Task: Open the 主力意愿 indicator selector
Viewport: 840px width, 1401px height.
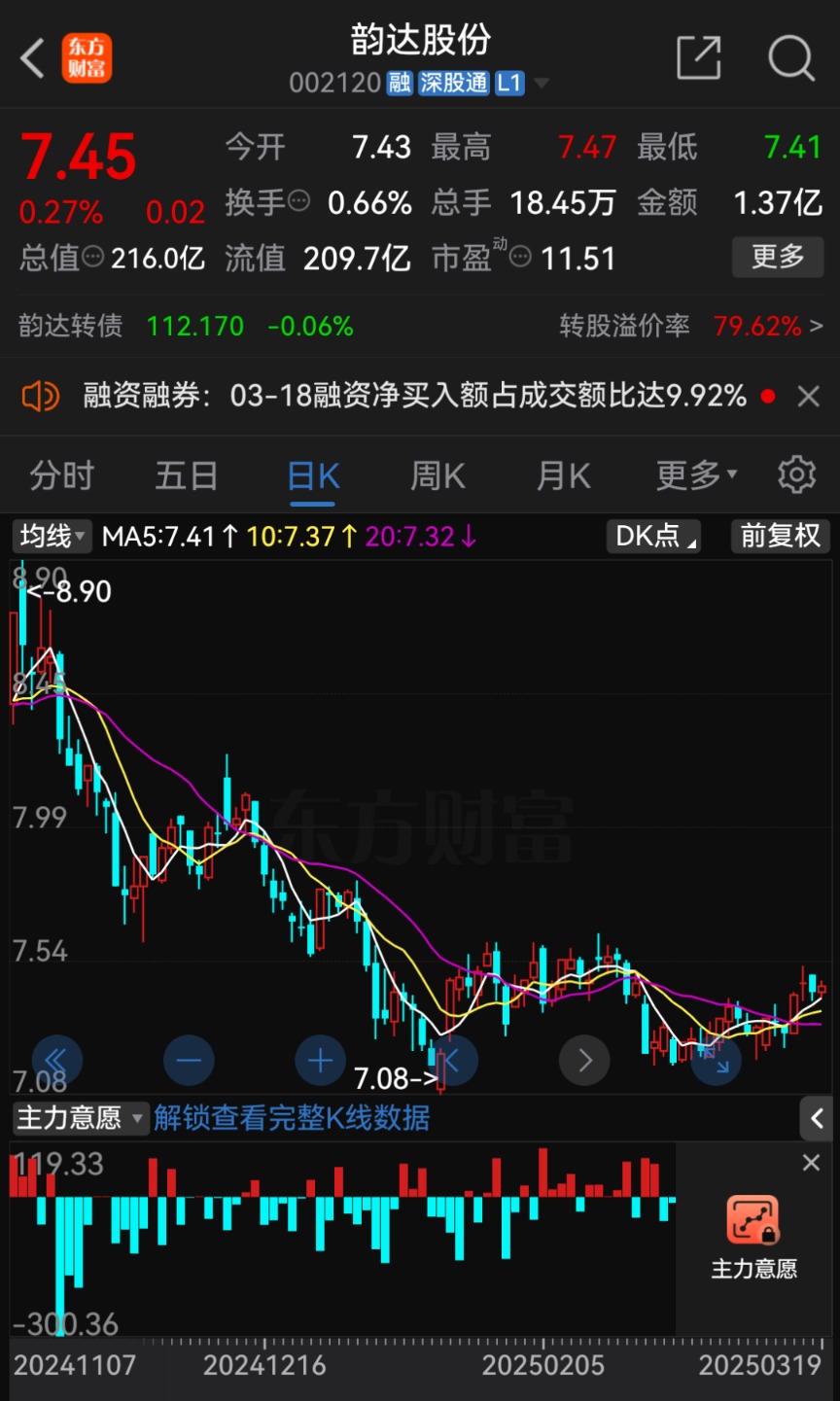Action: pyautogui.click(x=80, y=1118)
